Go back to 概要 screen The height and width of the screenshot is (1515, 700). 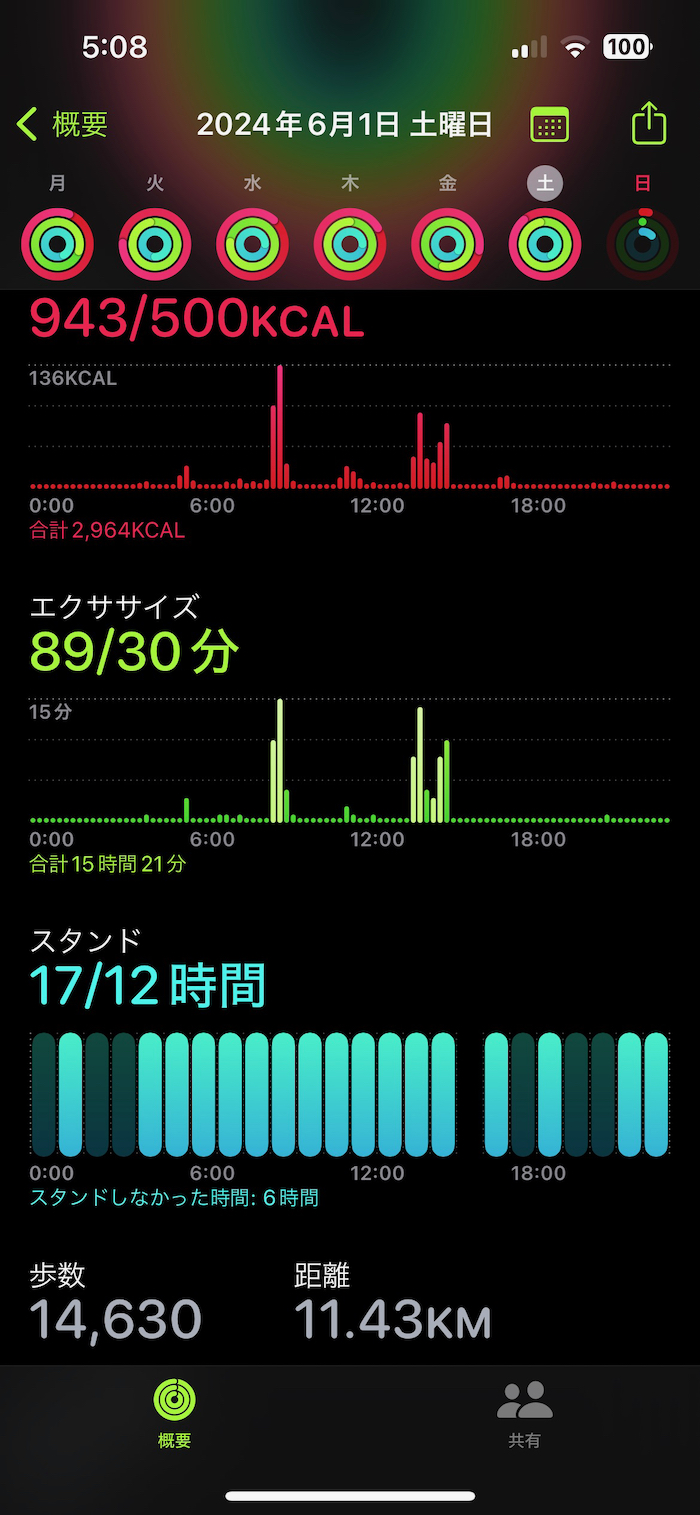(x=62, y=125)
